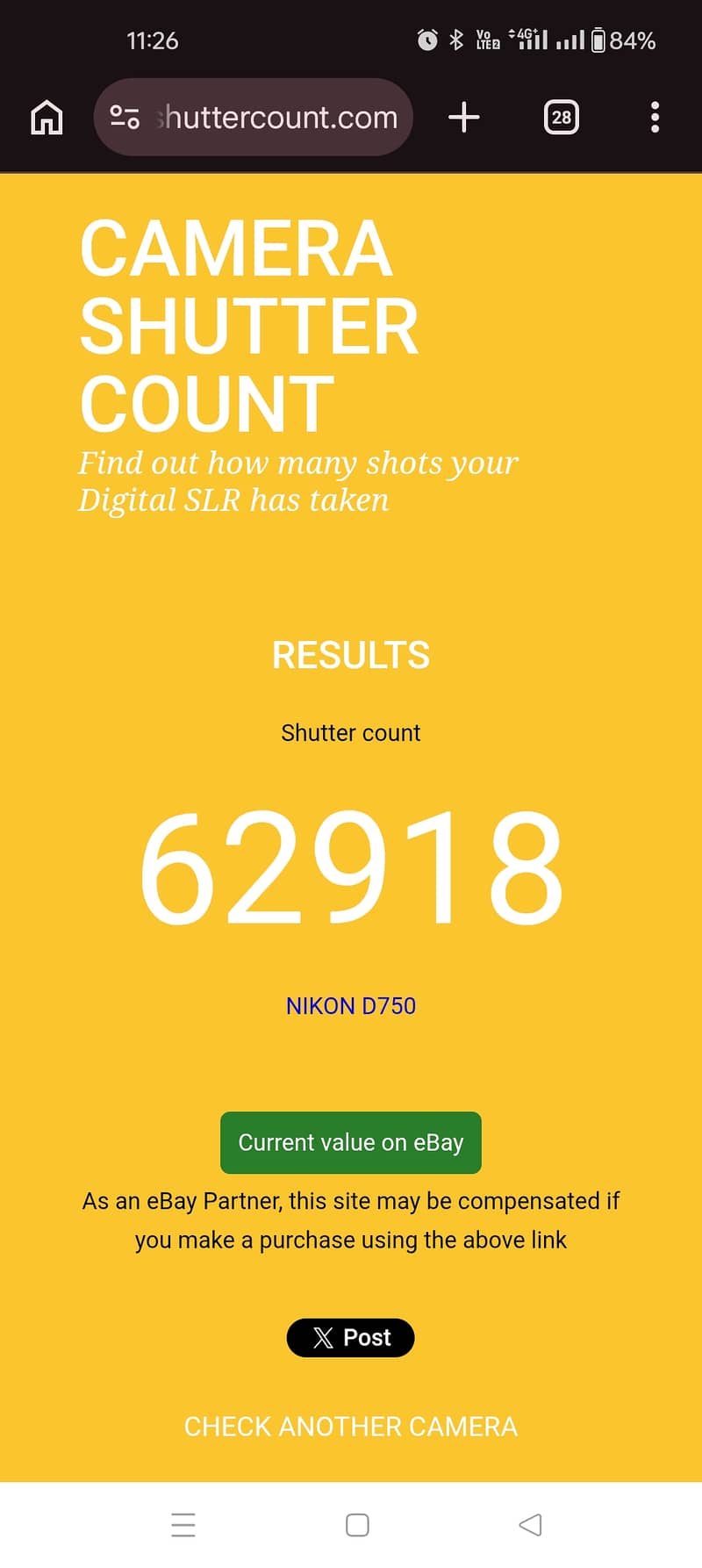Image resolution: width=702 pixels, height=1568 pixels.
Task: Open the tab switcher showing 28 tabs
Action: point(562,117)
